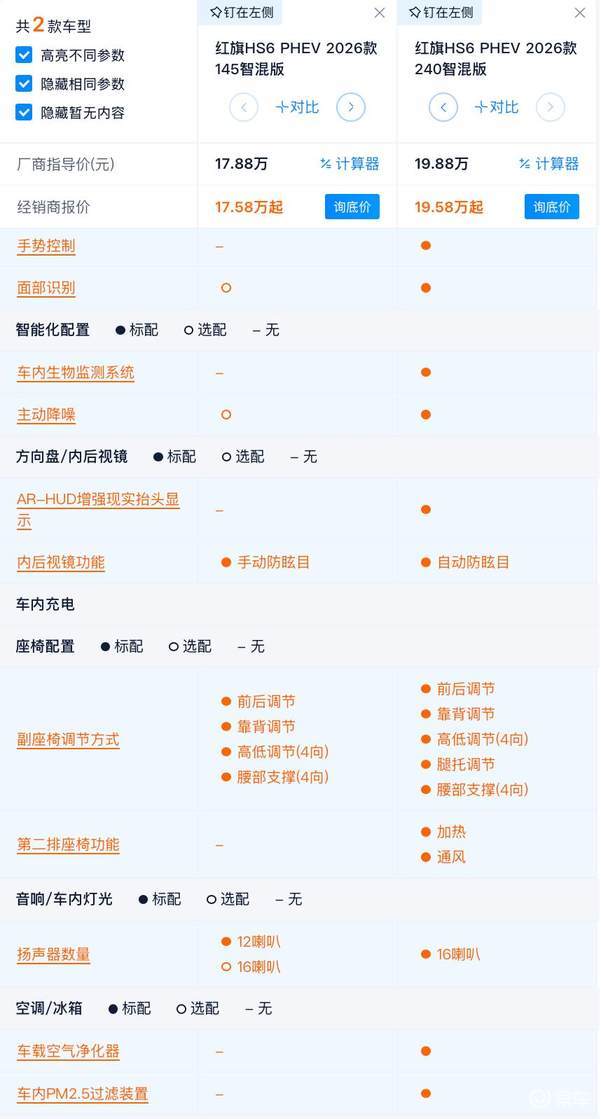The image size is (601, 1119).
Task: Open the 计算器 for the 19.88万 price
Action: [549, 164]
